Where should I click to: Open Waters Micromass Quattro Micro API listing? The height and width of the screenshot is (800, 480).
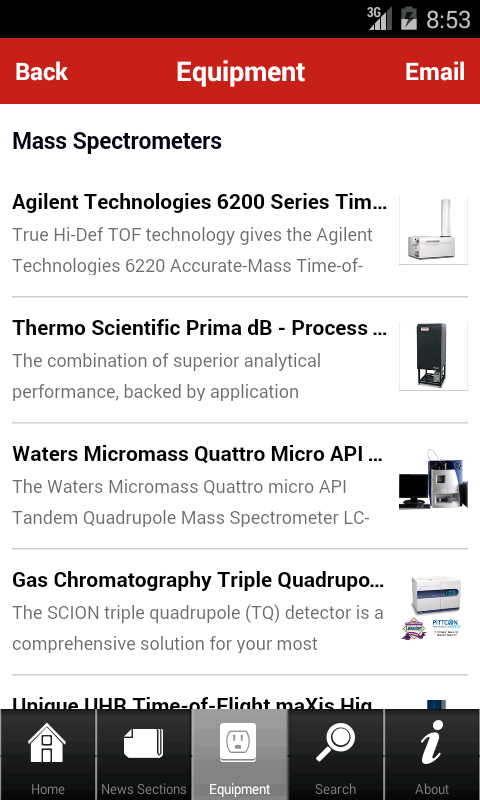(240, 486)
